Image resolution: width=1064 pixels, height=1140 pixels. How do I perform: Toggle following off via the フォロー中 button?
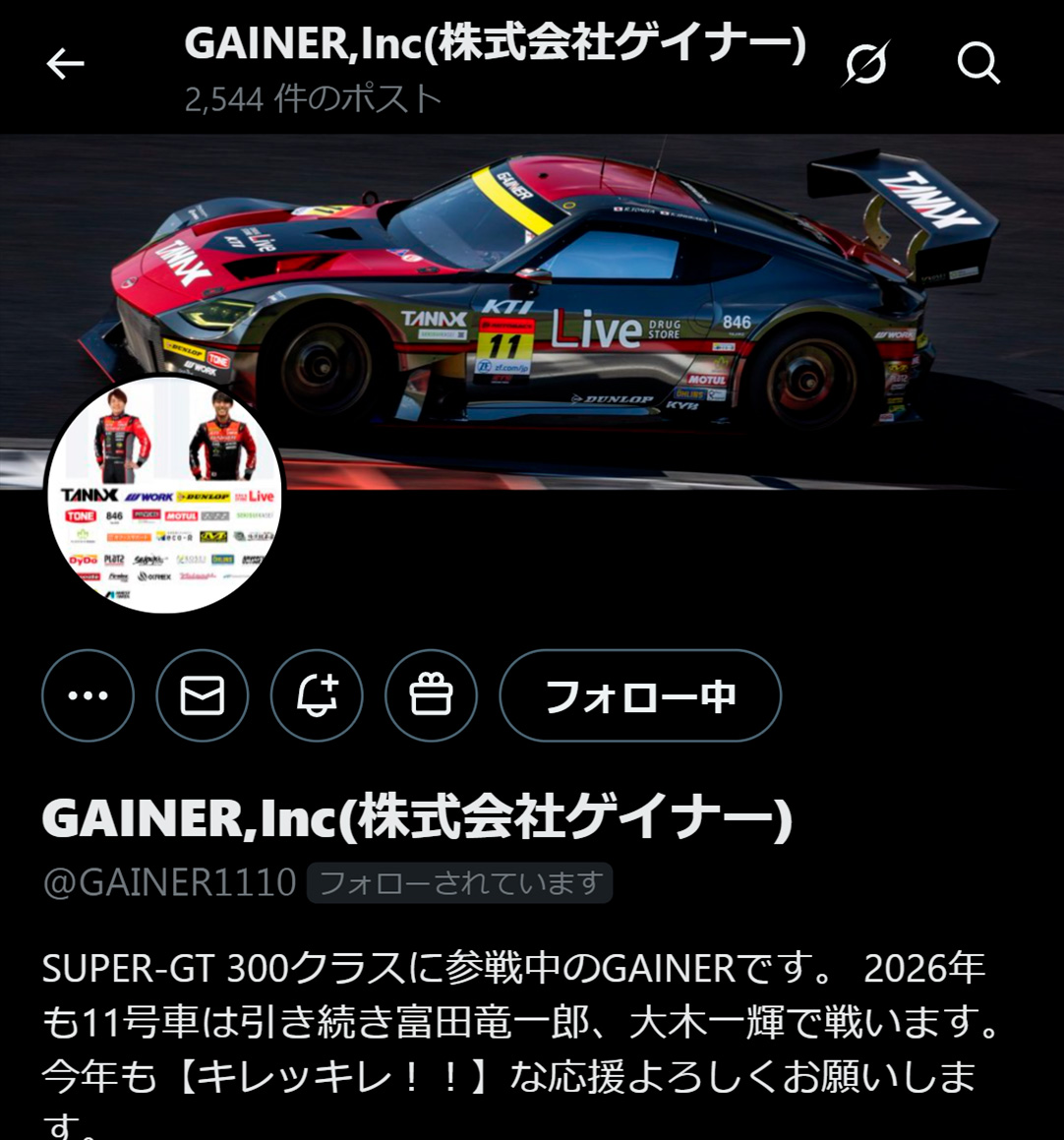tap(640, 696)
